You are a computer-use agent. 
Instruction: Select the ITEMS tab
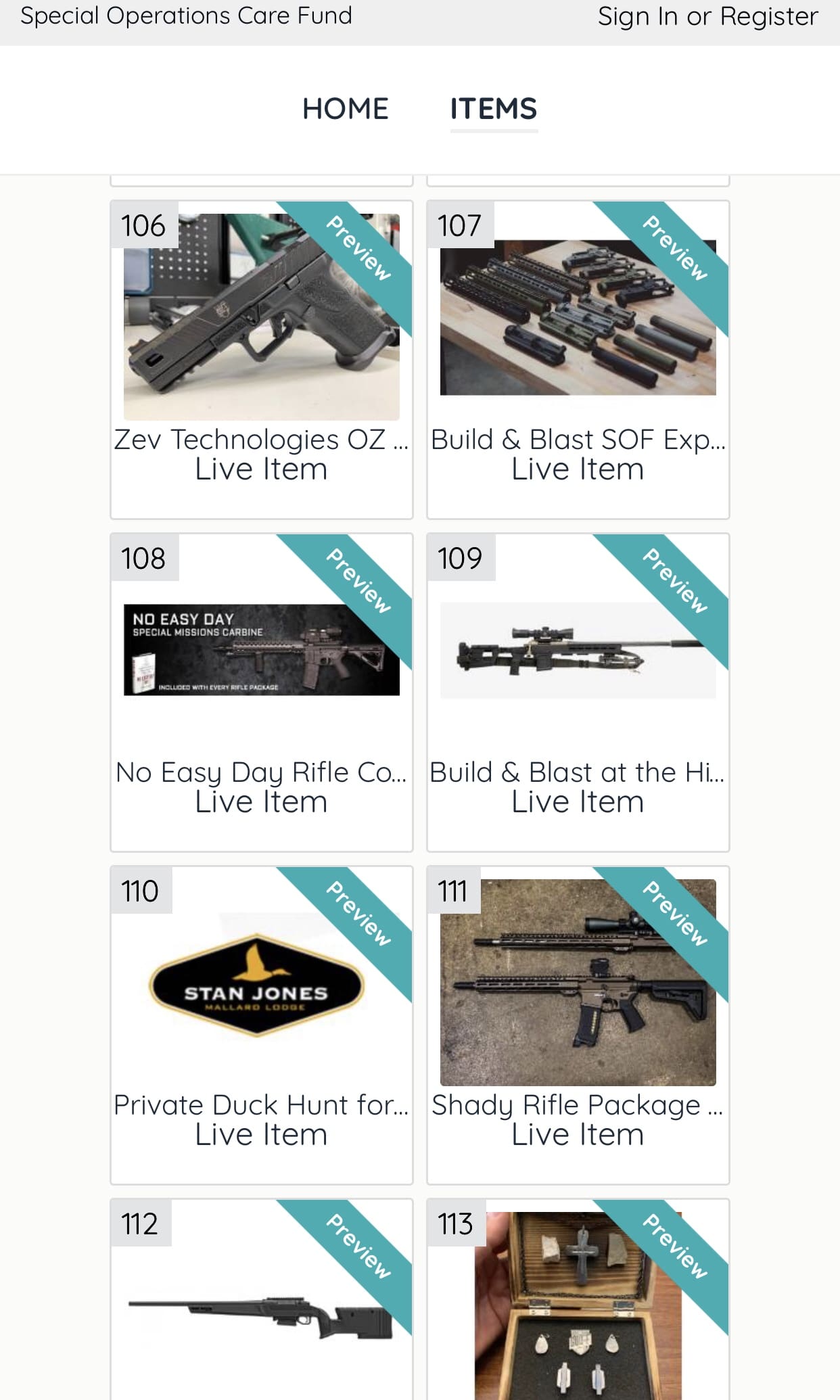tap(494, 109)
